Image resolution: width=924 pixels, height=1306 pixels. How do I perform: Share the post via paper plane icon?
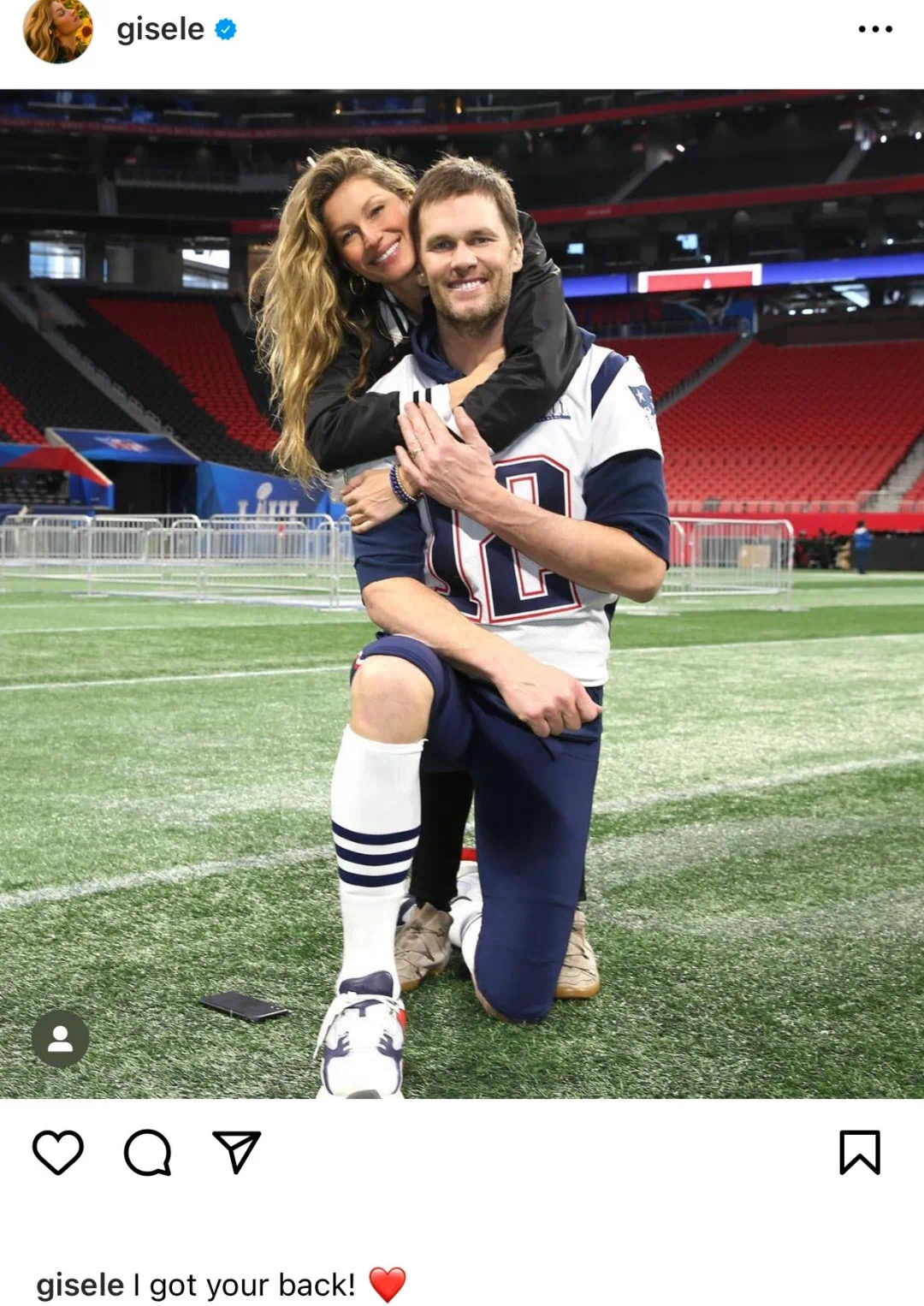[236, 1152]
